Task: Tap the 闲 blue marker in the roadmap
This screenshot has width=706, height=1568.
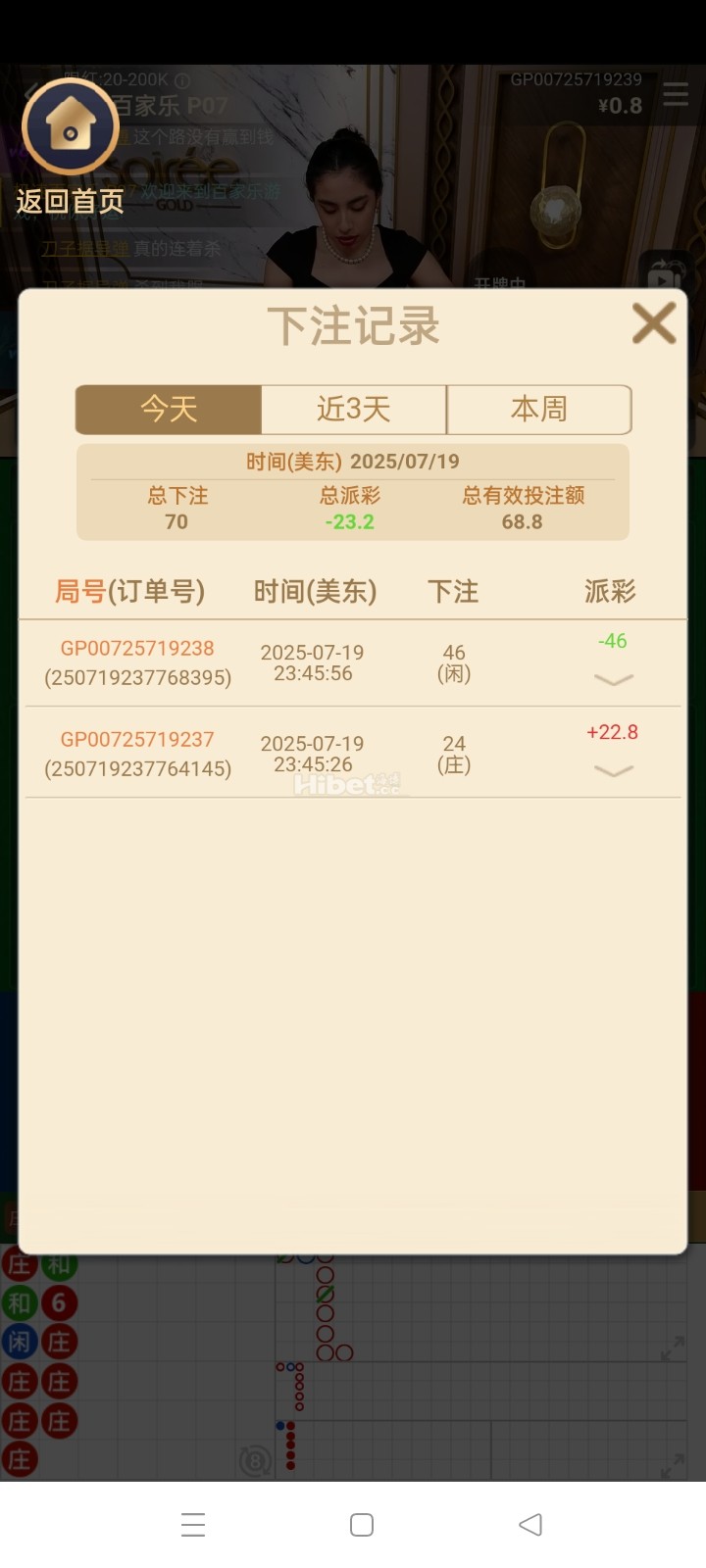Action: [x=22, y=1342]
